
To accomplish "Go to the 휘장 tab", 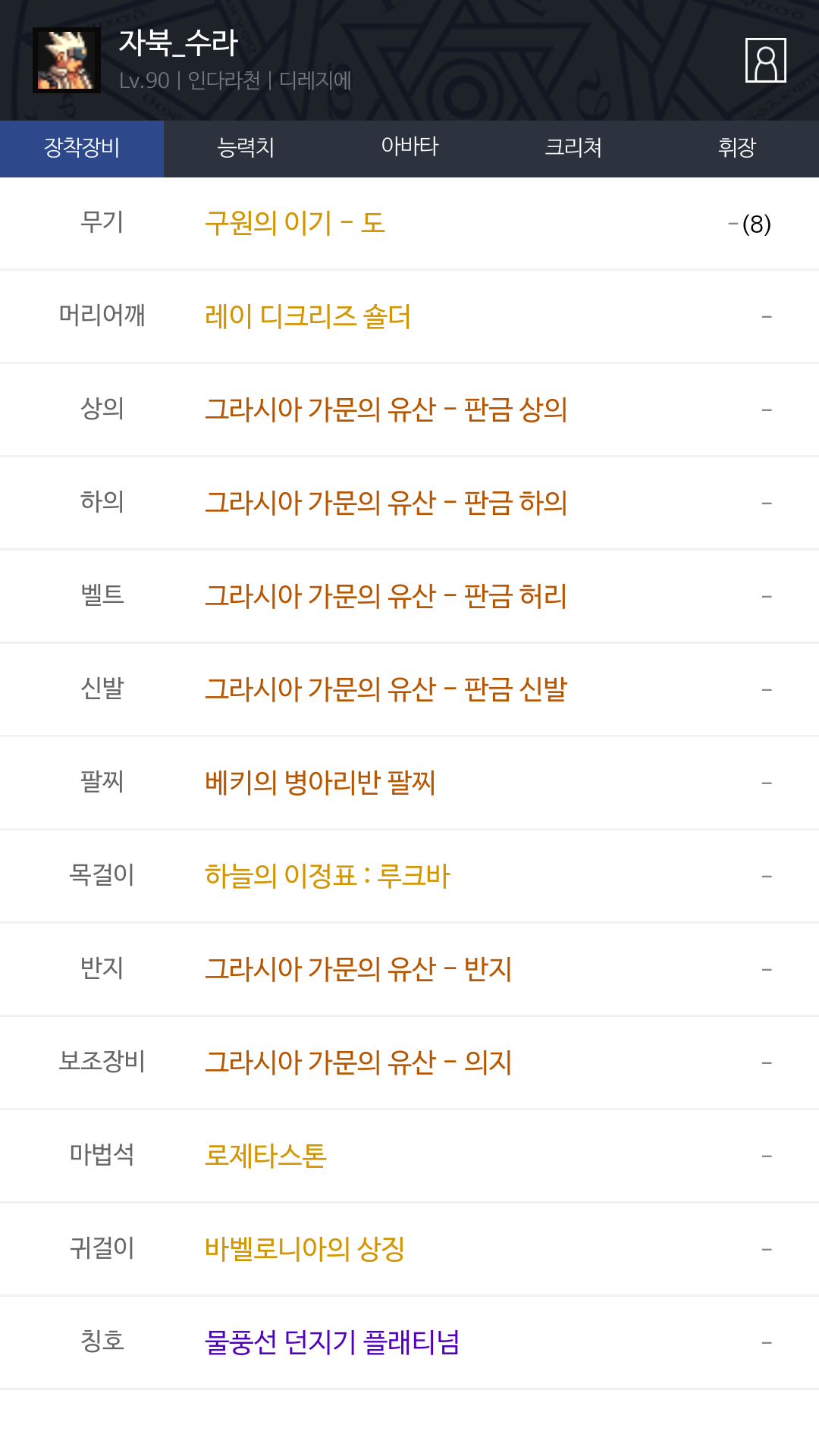I will pos(737,148).
